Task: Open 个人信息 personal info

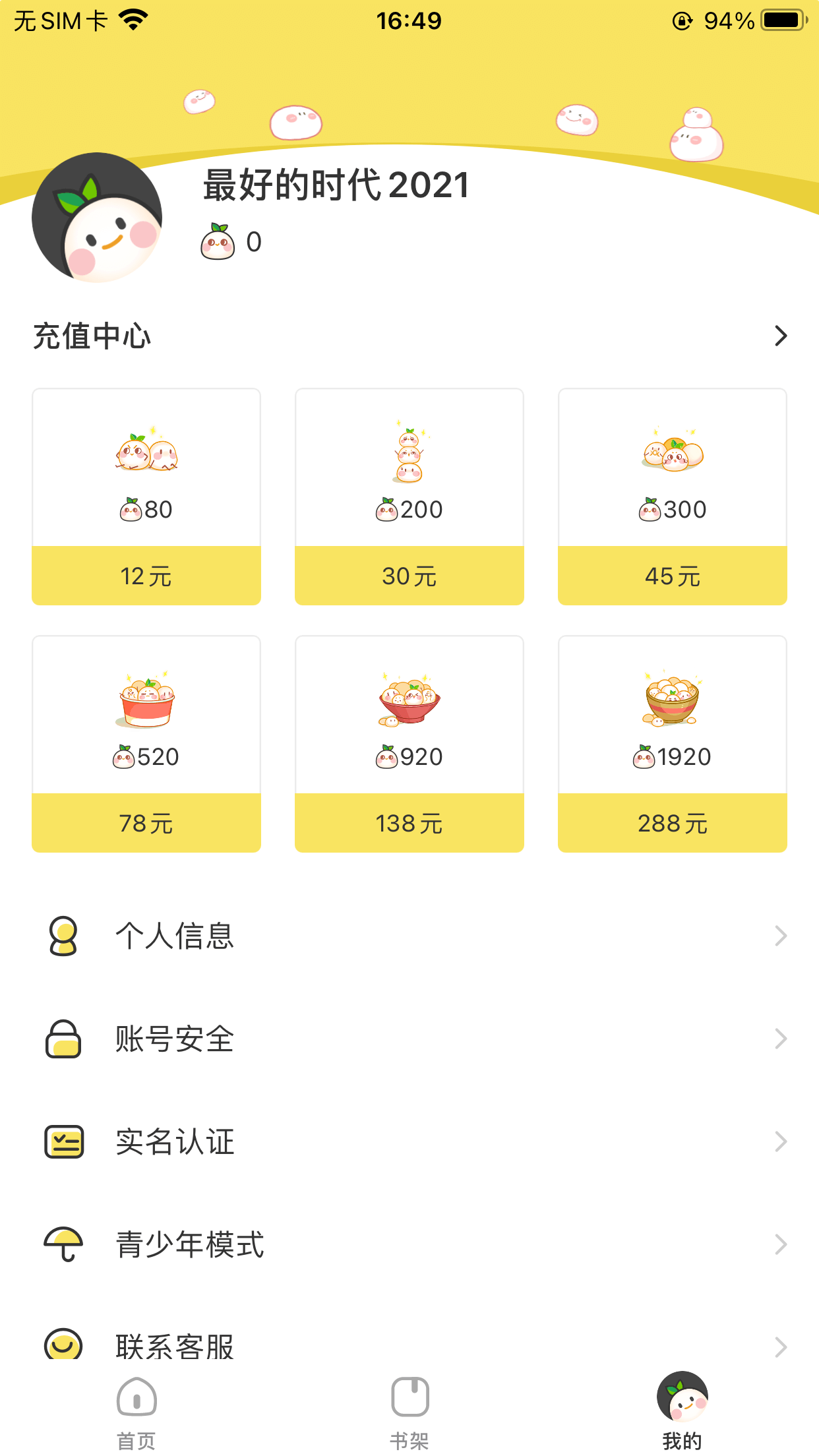Action: coord(409,936)
